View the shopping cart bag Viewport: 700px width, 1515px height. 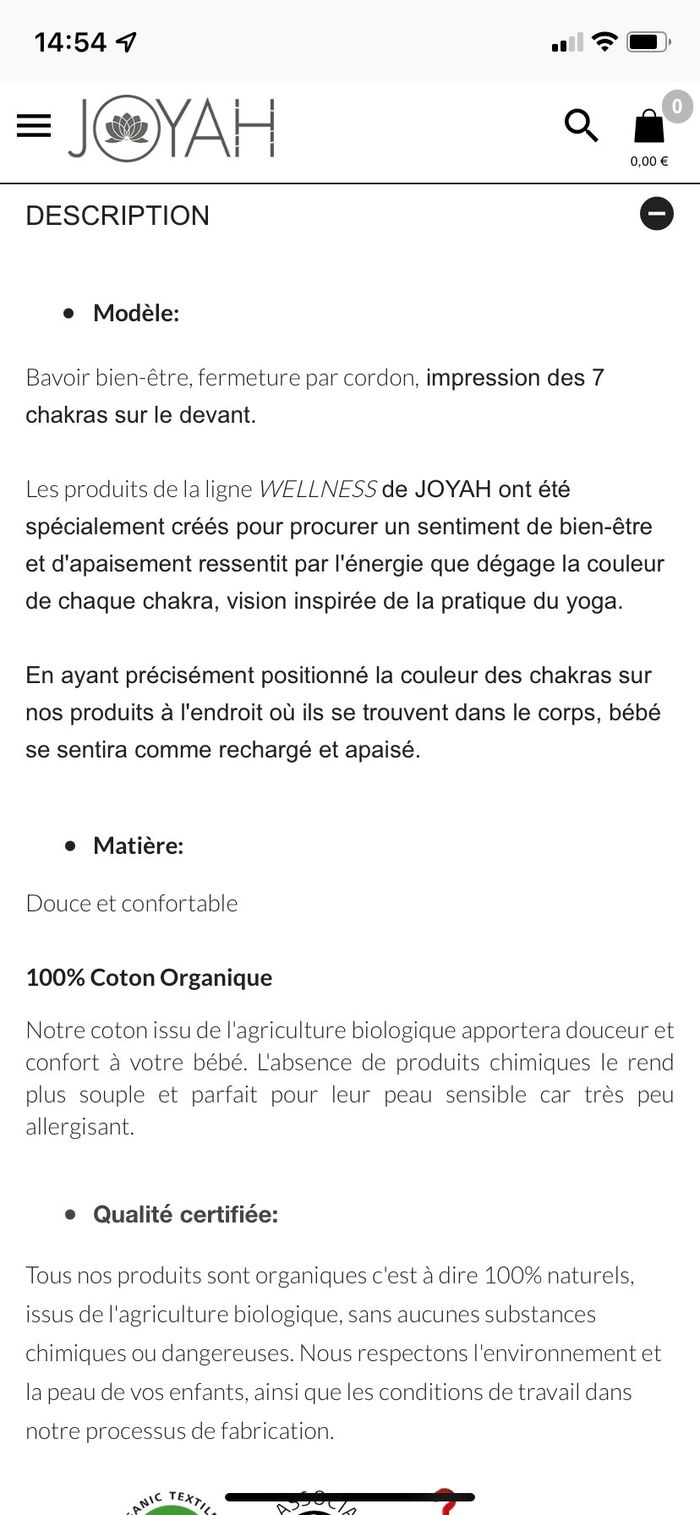[649, 128]
